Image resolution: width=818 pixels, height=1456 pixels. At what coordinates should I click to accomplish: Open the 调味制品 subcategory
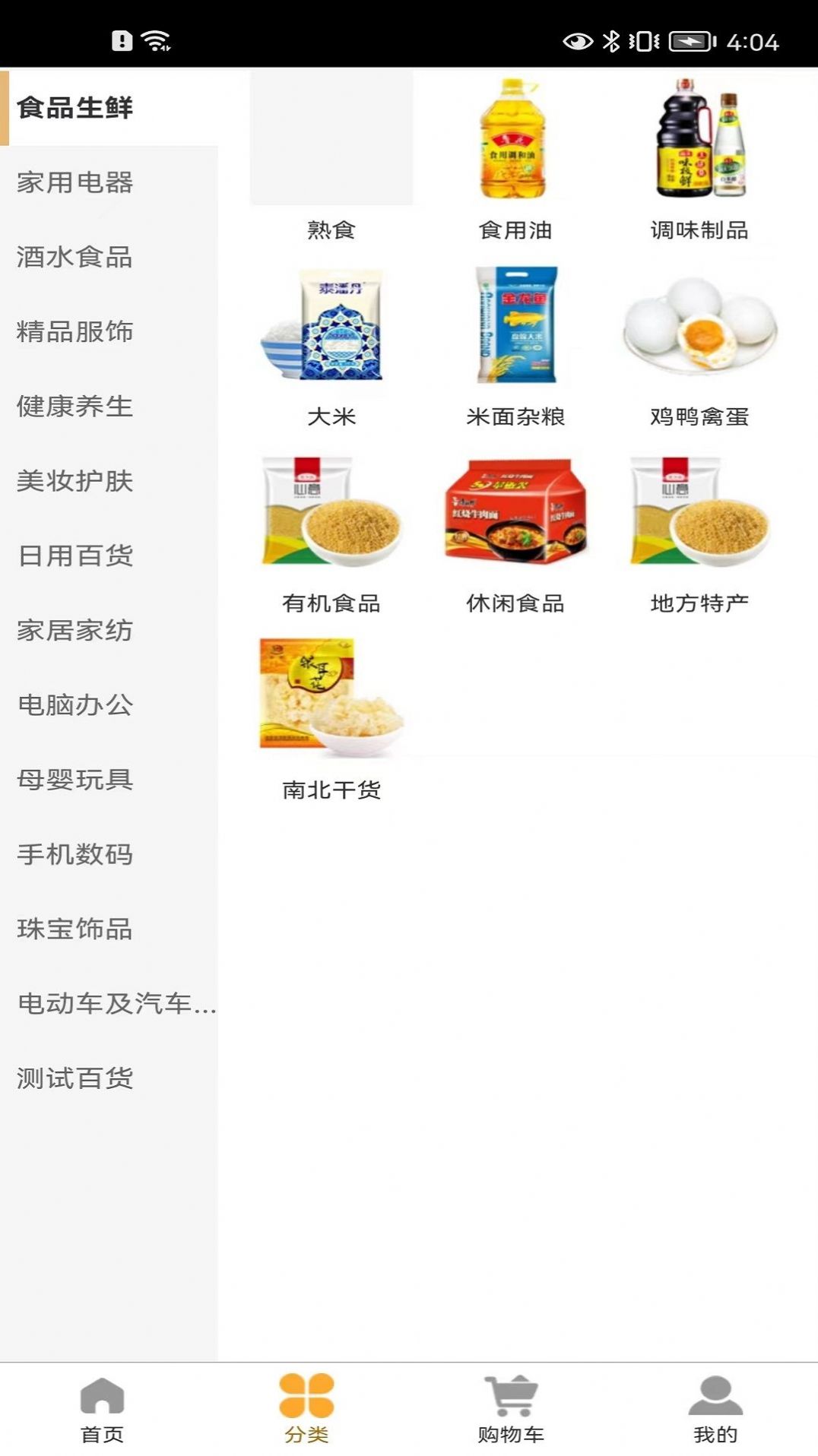tap(699, 160)
